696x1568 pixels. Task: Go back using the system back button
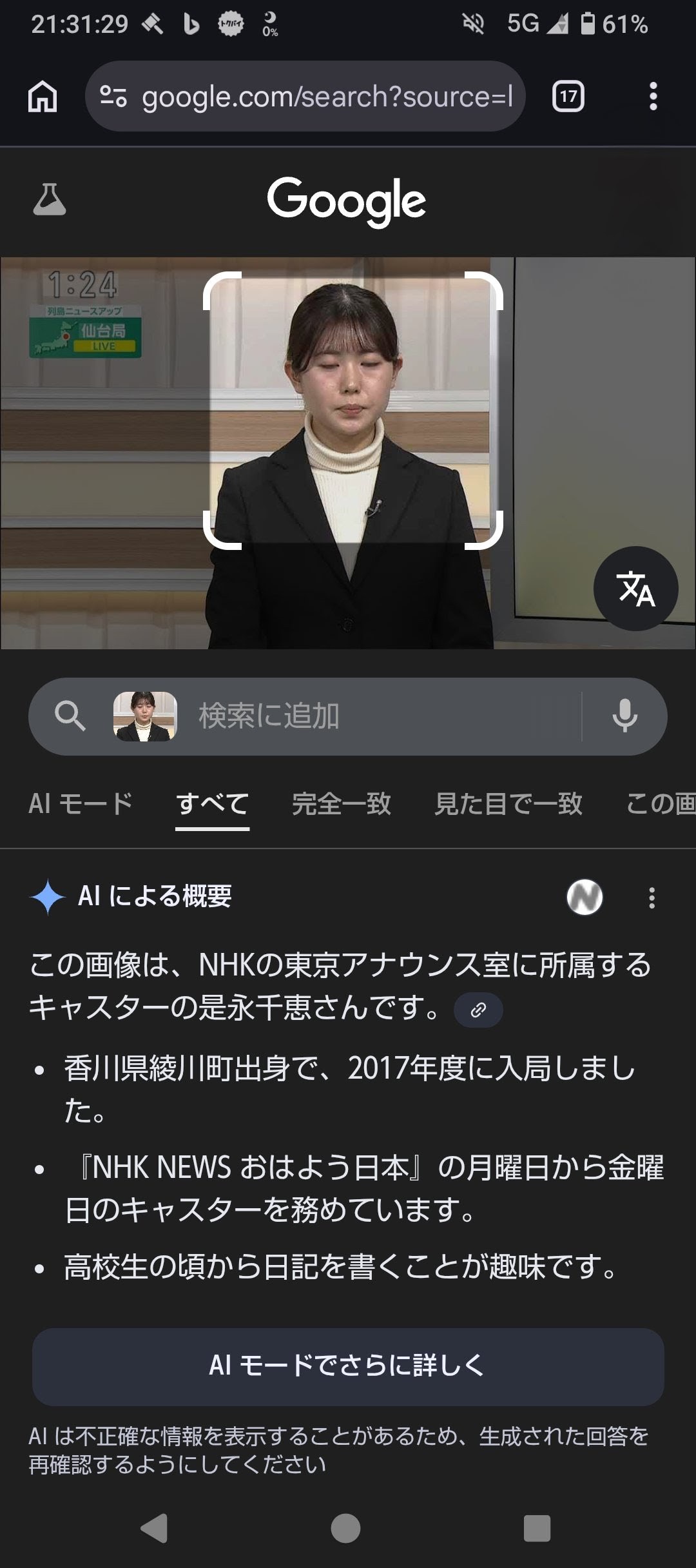[x=155, y=1528]
